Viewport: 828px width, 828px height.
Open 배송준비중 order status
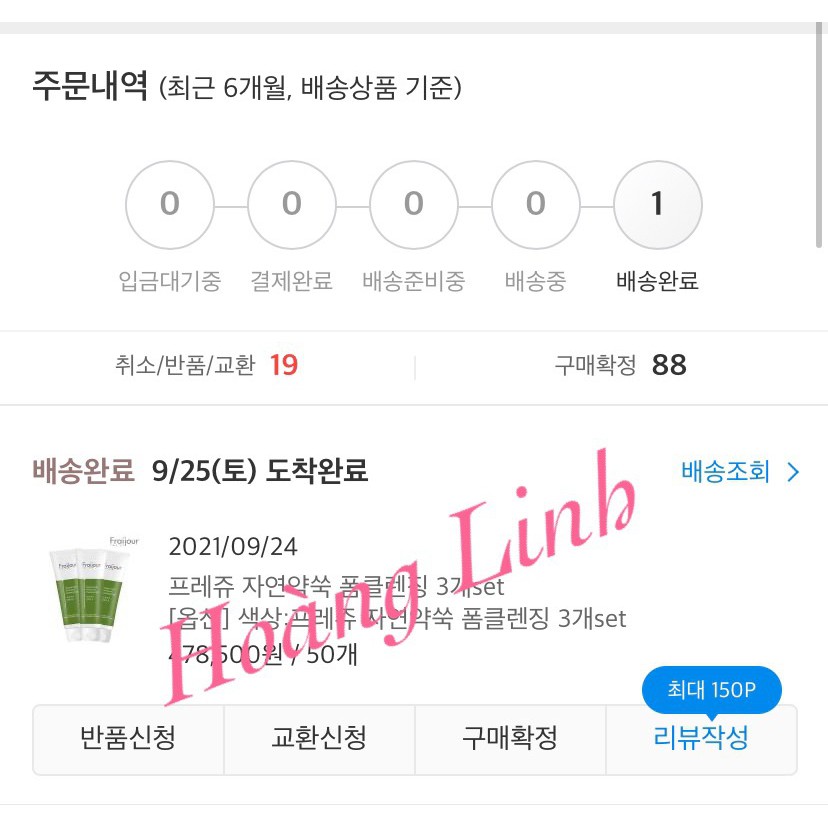[413, 205]
